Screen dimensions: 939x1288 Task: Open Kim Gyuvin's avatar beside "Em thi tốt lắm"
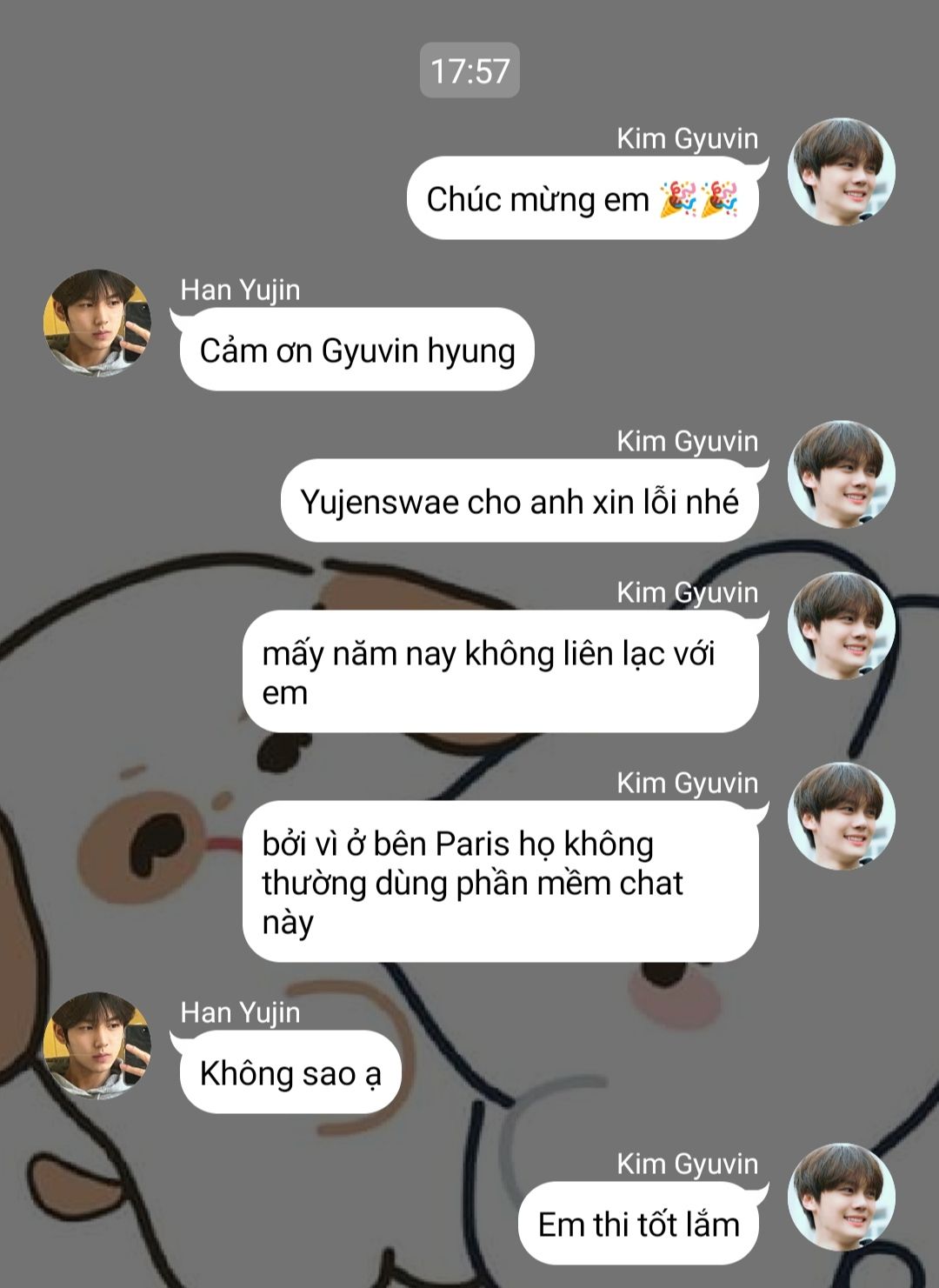click(841, 1197)
